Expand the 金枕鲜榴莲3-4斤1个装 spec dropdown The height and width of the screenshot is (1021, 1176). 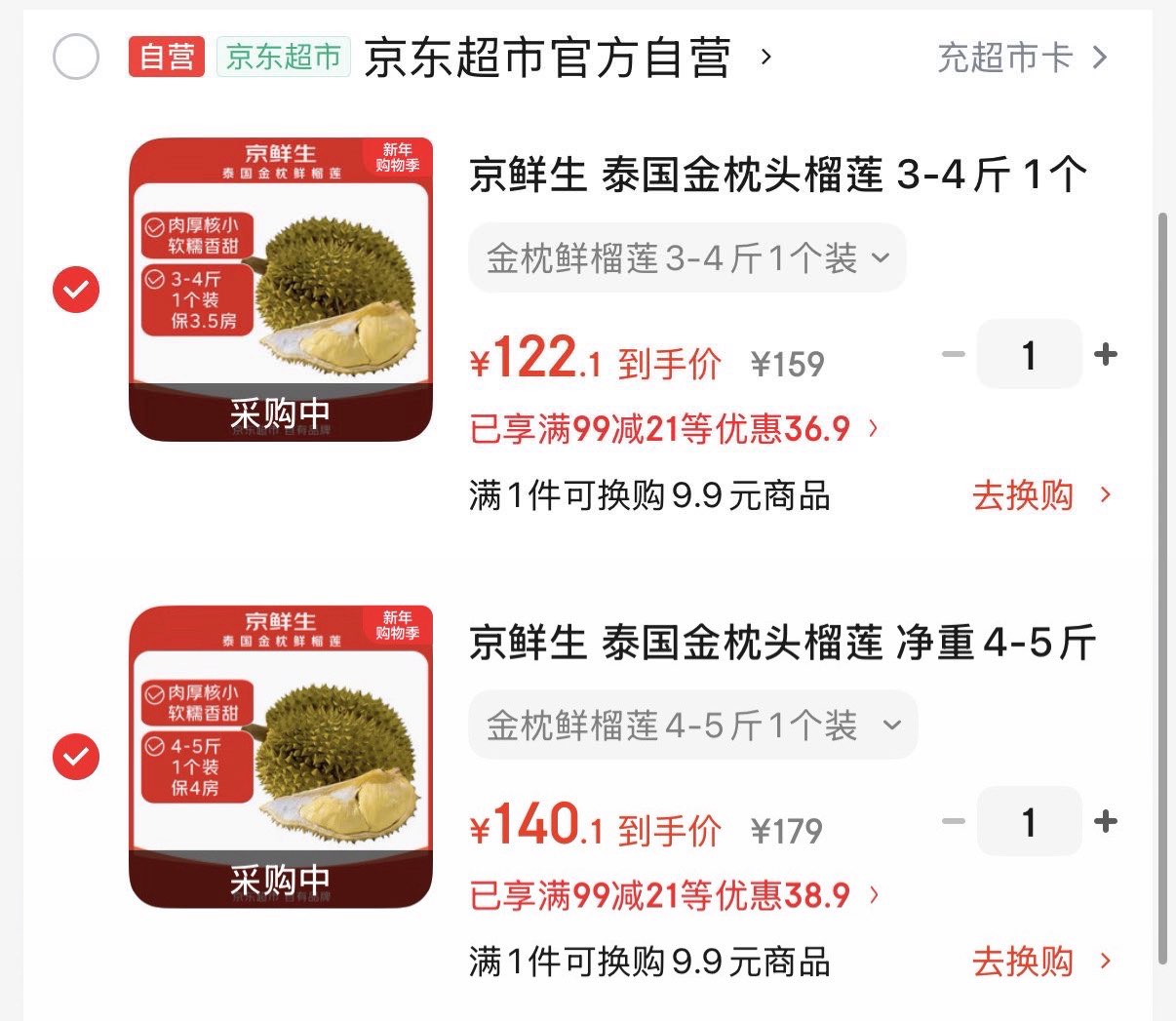pyautogui.click(x=686, y=258)
